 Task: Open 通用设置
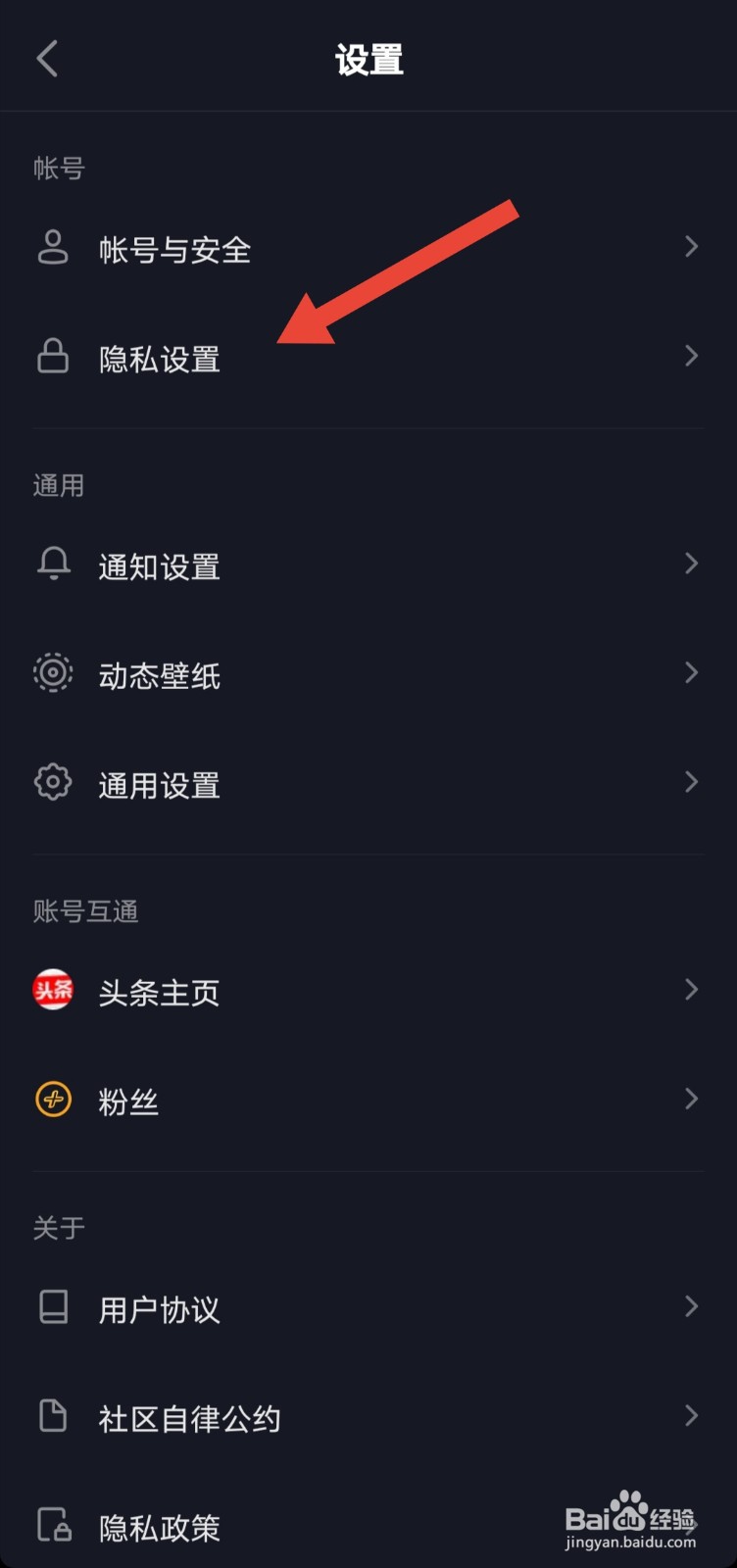[x=368, y=784]
